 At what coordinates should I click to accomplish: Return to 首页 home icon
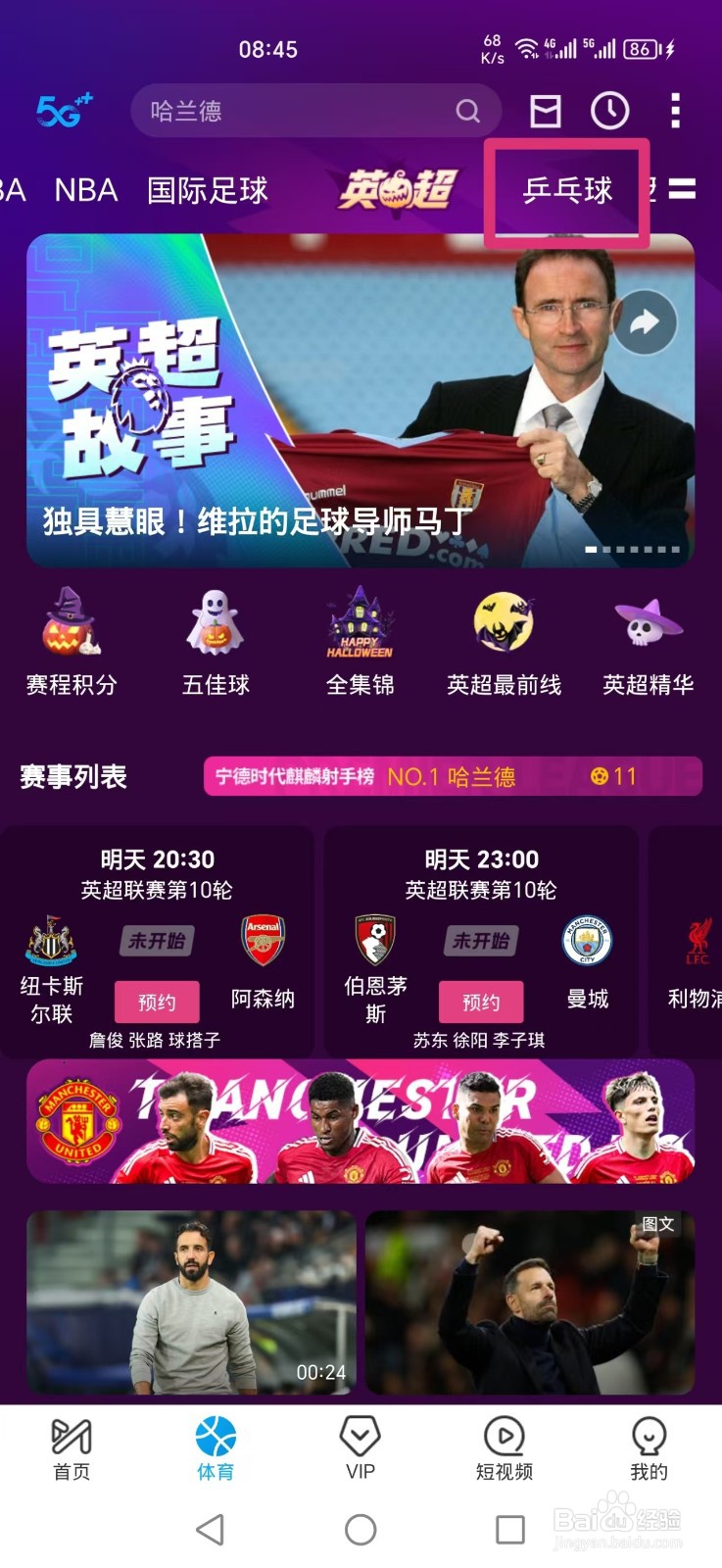72,1441
